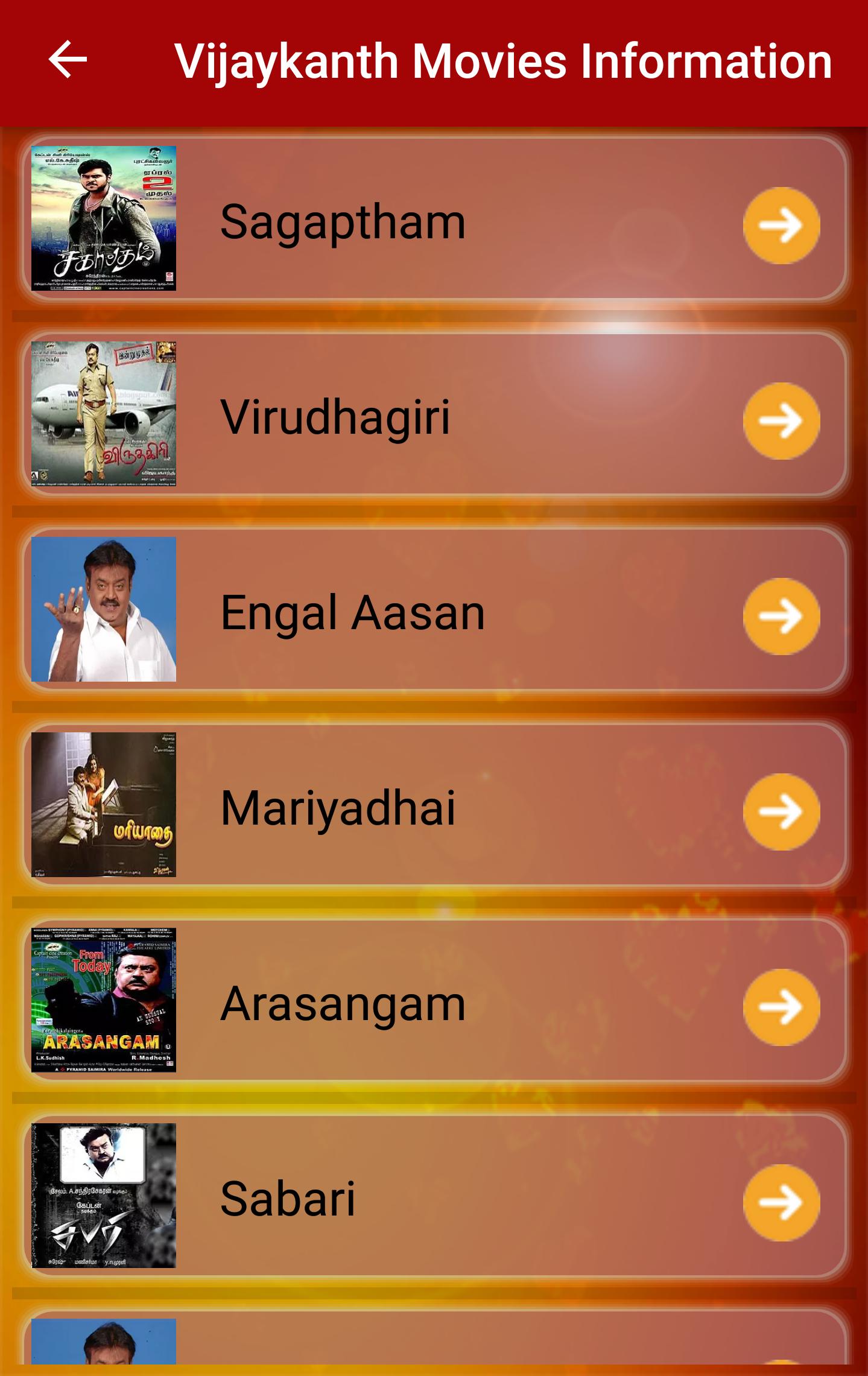Tap the arrow button next to Virudhagiri
The height and width of the screenshot is (1376, 868).
[x=781, y=420]
